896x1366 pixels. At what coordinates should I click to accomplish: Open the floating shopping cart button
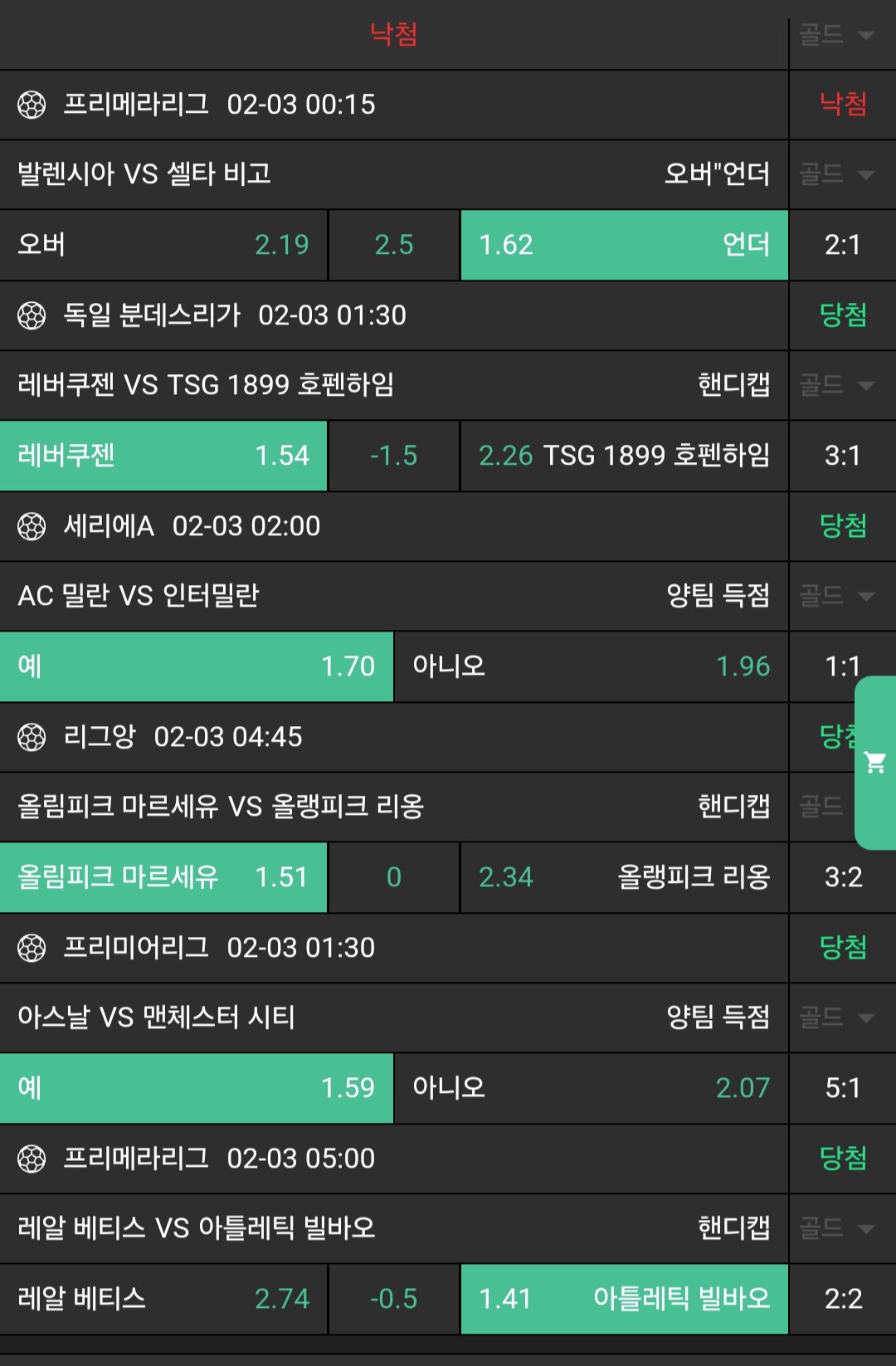pyautogui.click(x=875, y=762)
